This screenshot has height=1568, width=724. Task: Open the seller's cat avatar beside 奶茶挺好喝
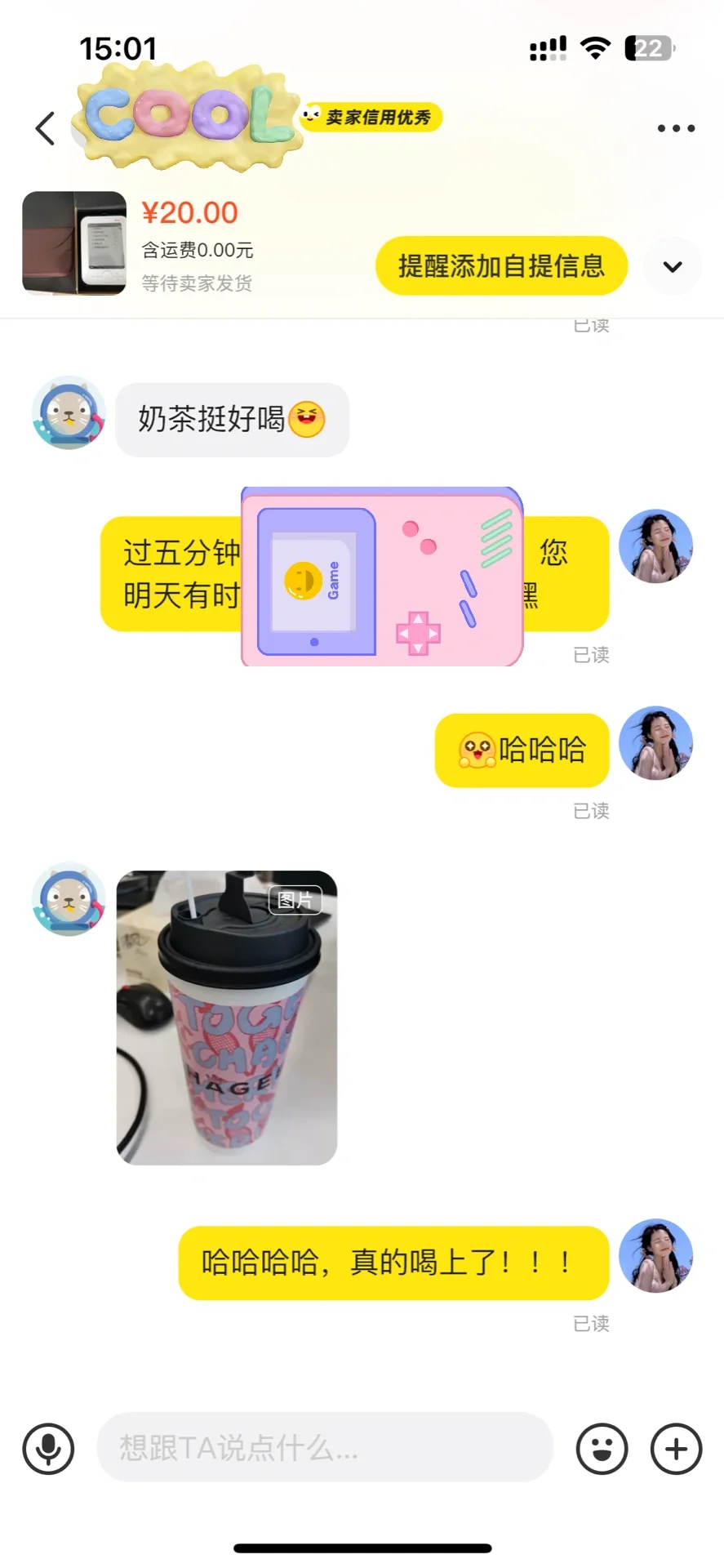point(69,413)
